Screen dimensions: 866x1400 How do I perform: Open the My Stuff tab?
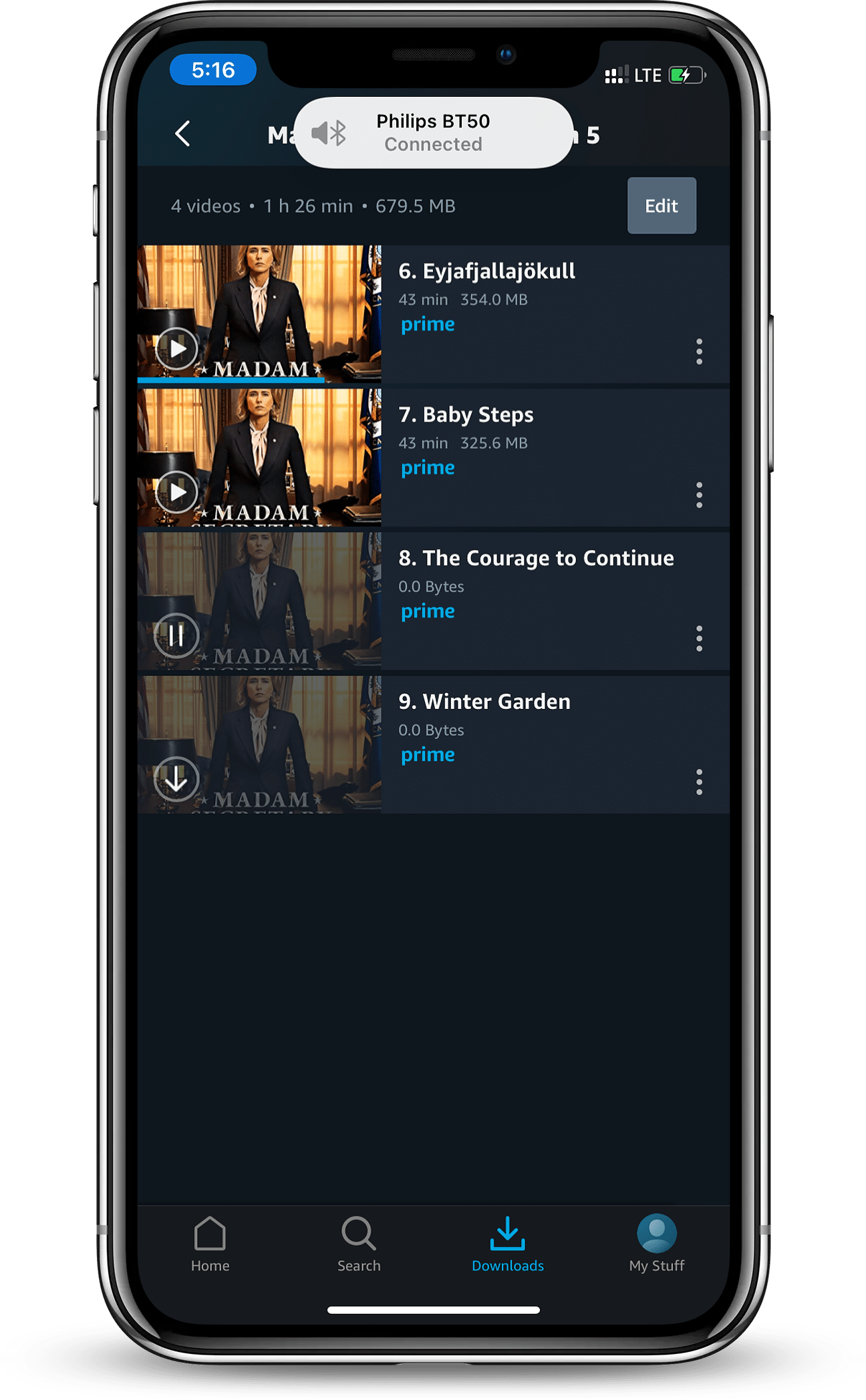coord(656,1244)
